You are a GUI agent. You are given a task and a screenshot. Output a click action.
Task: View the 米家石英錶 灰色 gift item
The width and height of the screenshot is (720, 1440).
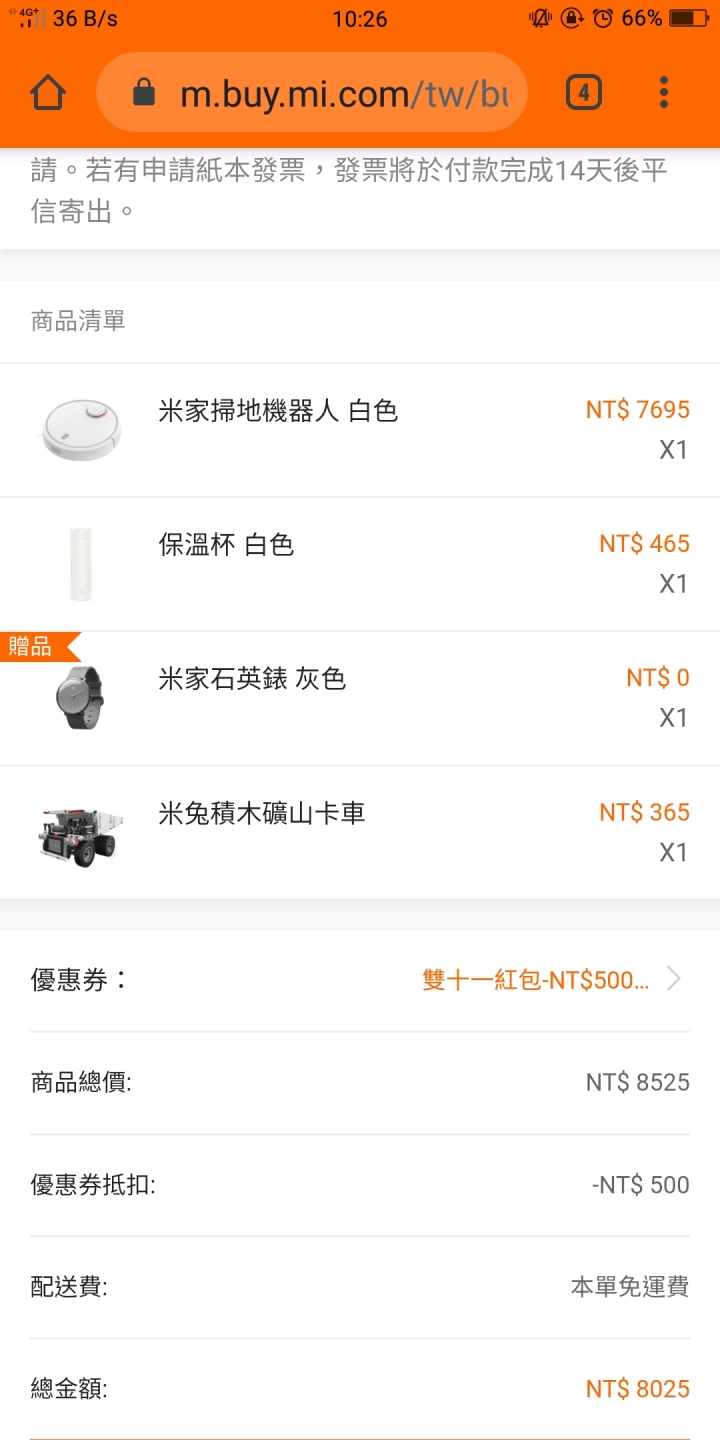point(252,679)
